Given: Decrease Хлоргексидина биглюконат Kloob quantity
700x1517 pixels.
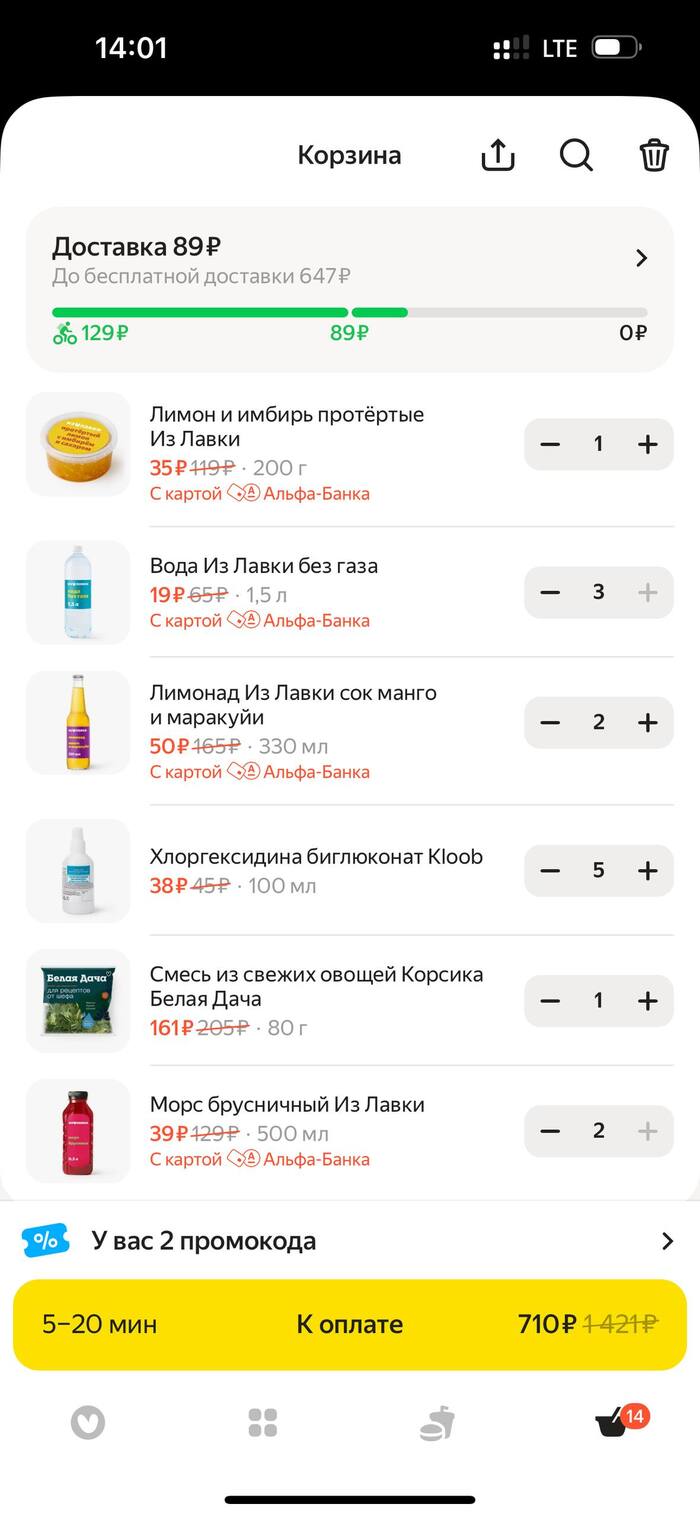Looking at the screenshot, I should click(550, 870).
